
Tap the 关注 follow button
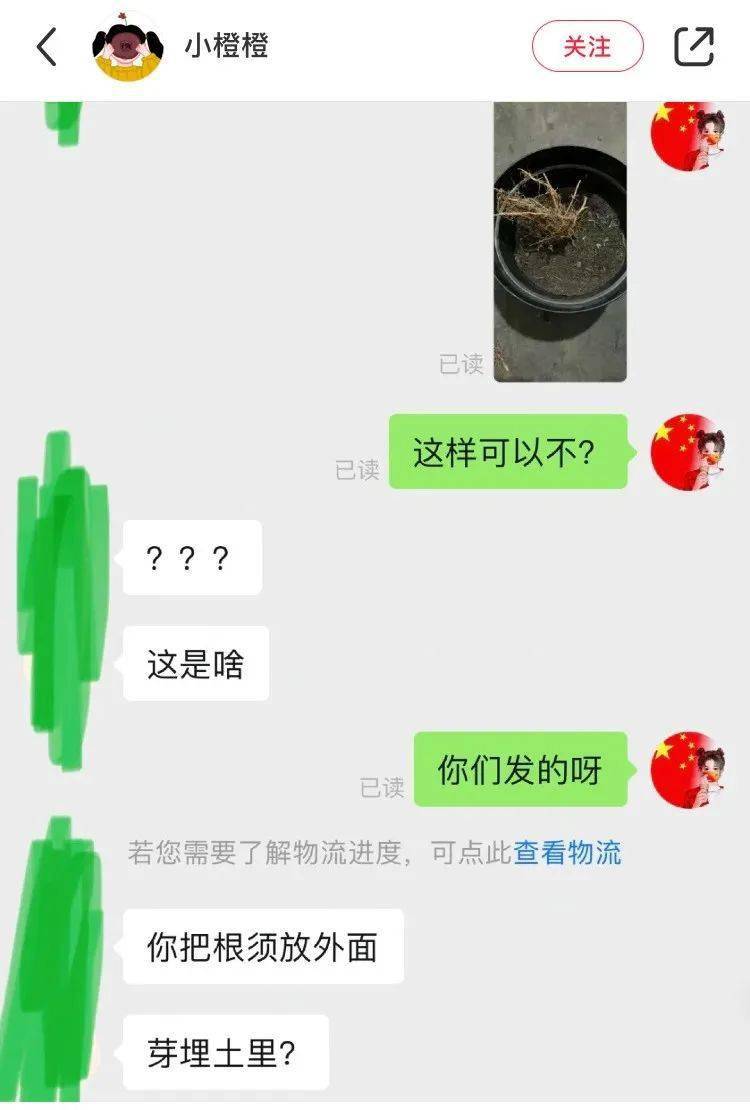(x=587, y=47)
